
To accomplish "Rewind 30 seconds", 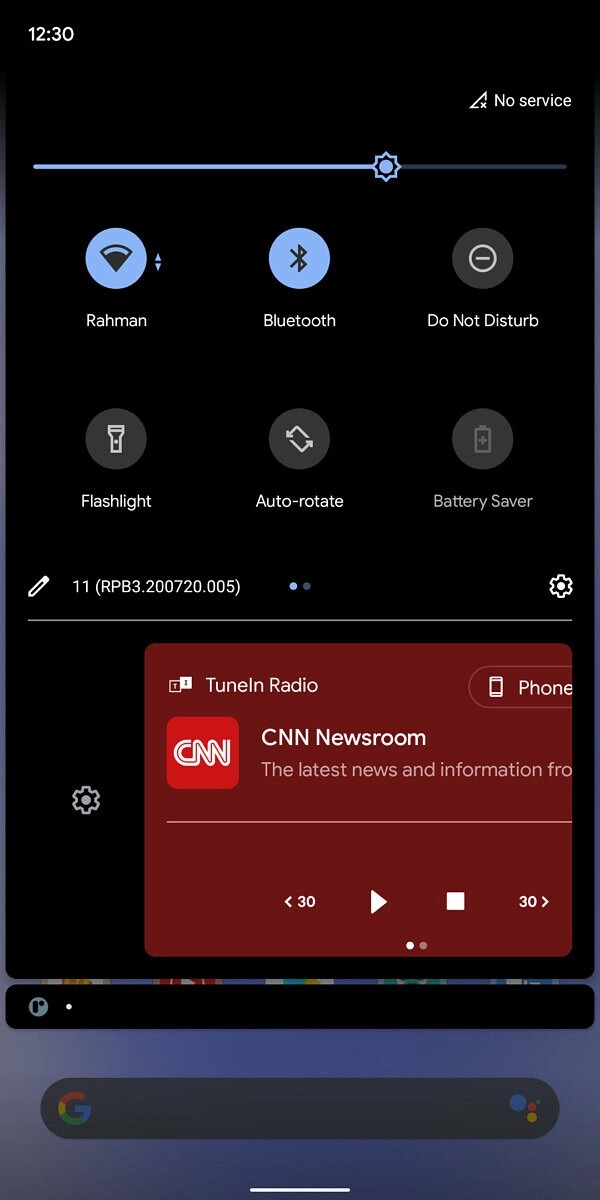I will pos(300,901).
